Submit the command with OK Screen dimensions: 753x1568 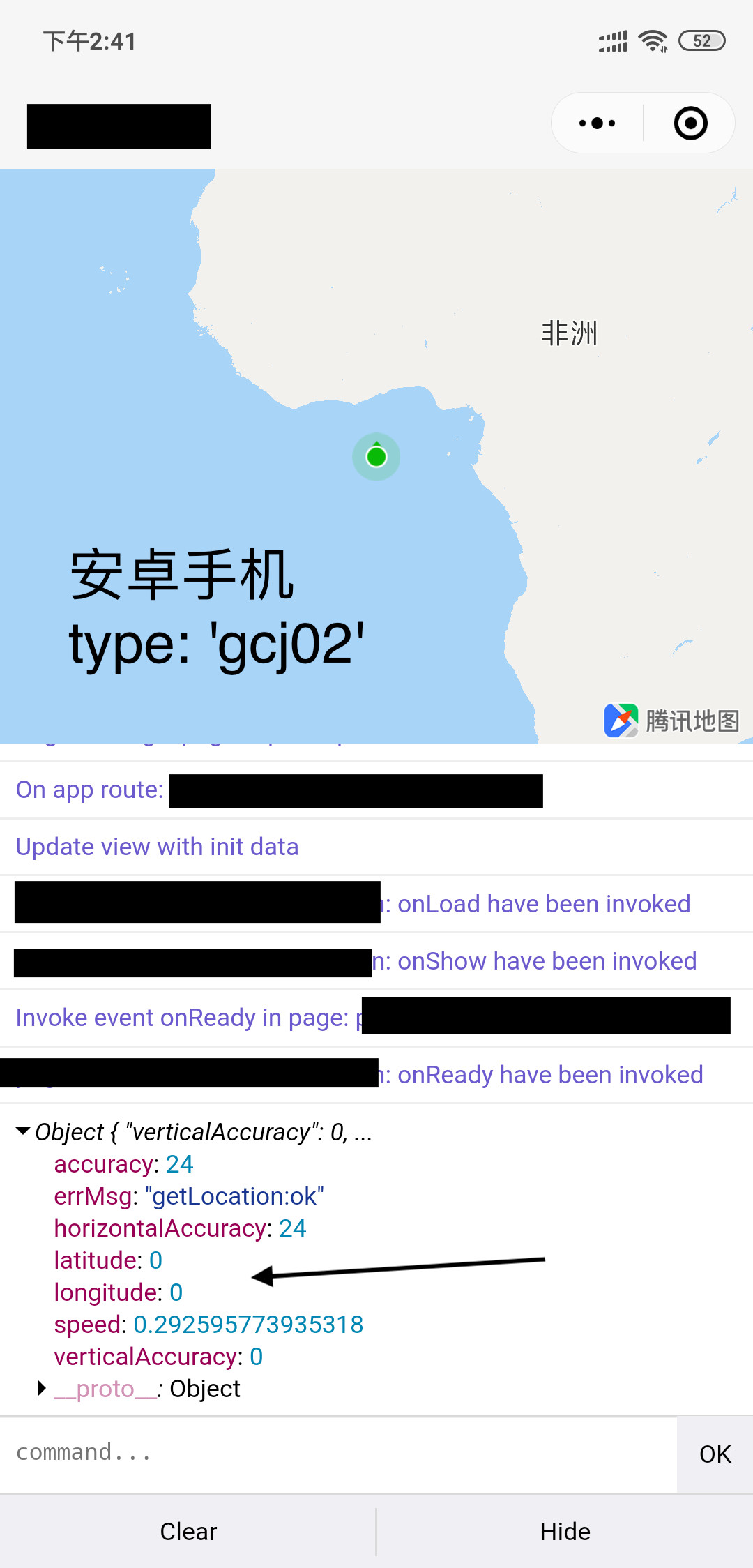pyautogui.click(x=715, y=1454)
